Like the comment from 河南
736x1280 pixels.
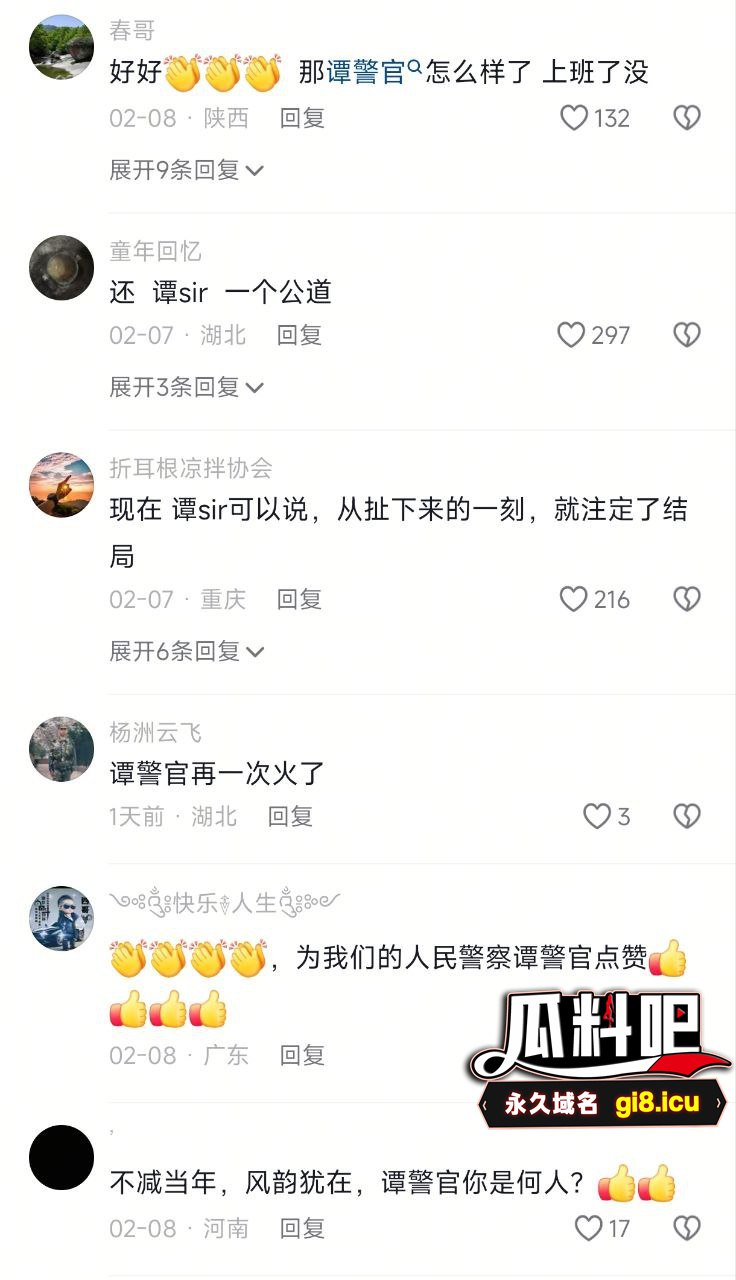[589, 1228]
